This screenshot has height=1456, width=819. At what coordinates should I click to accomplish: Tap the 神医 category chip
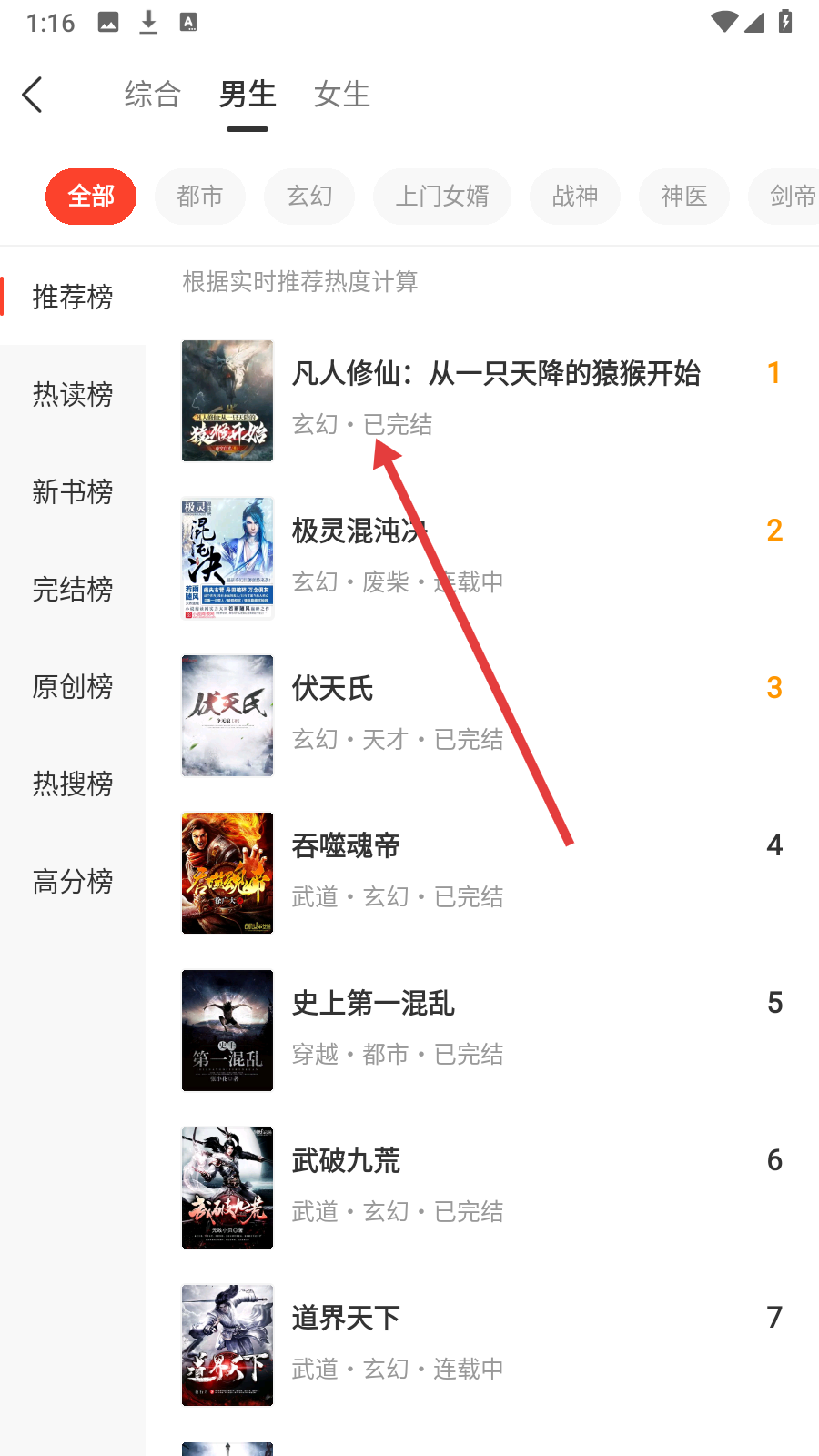click(684, 197)
